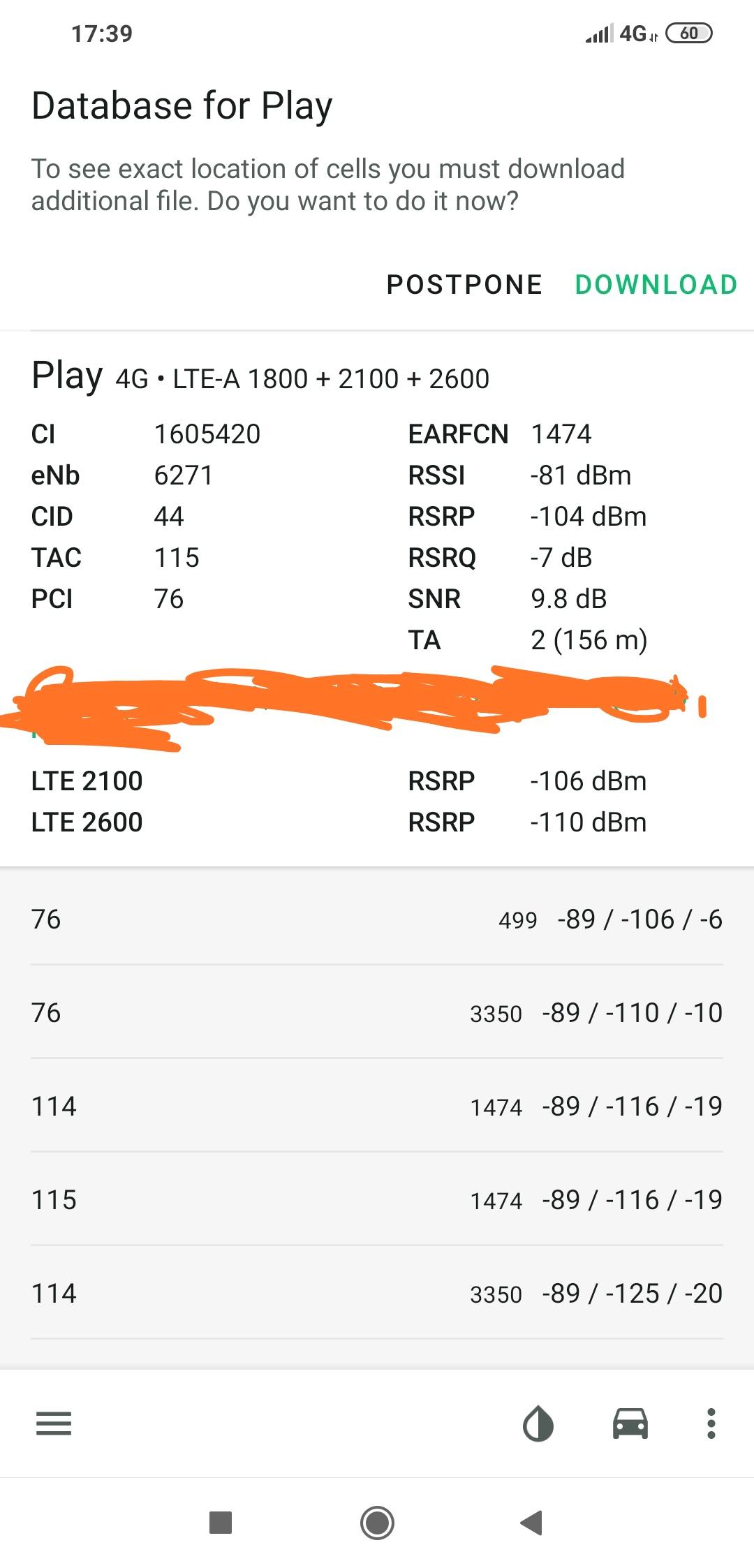Go back with the system back button

532,1523
